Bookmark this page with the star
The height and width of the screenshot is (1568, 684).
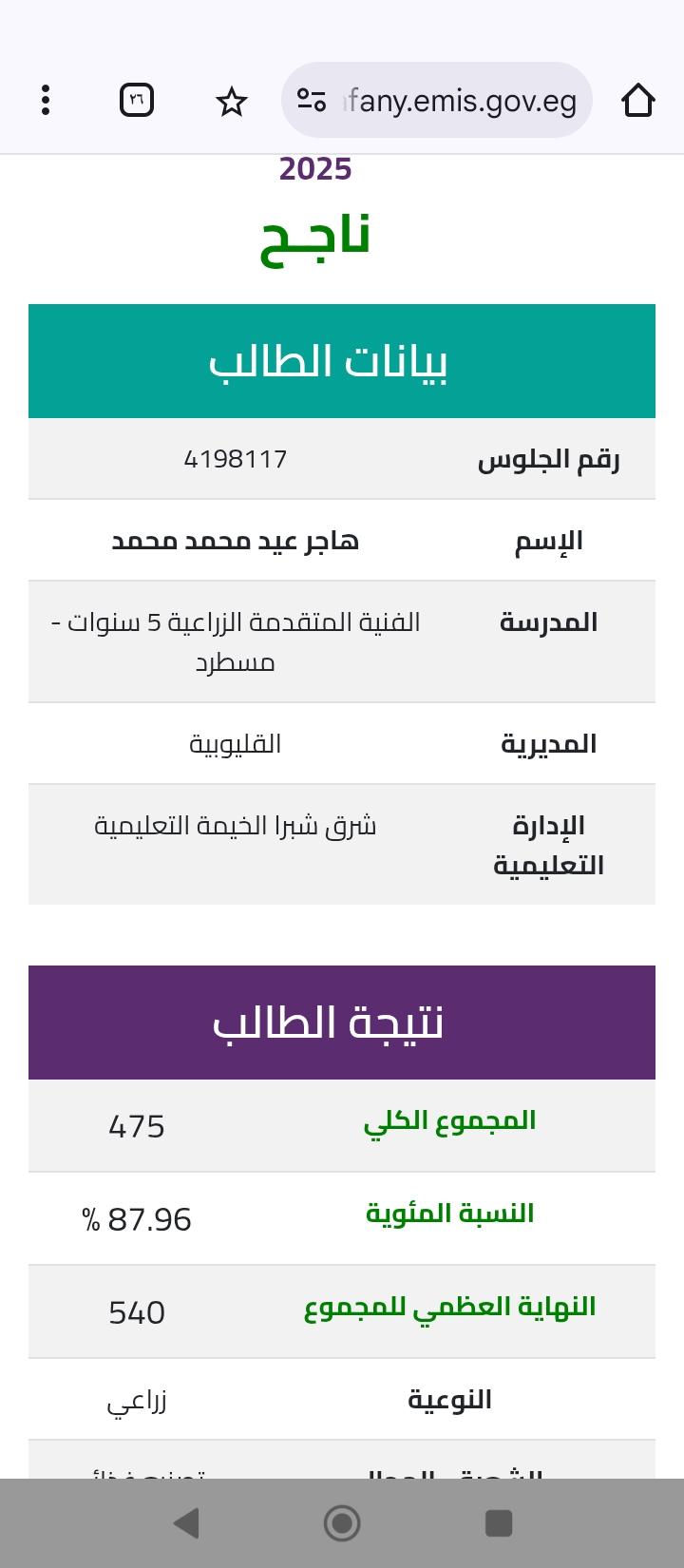232,101
